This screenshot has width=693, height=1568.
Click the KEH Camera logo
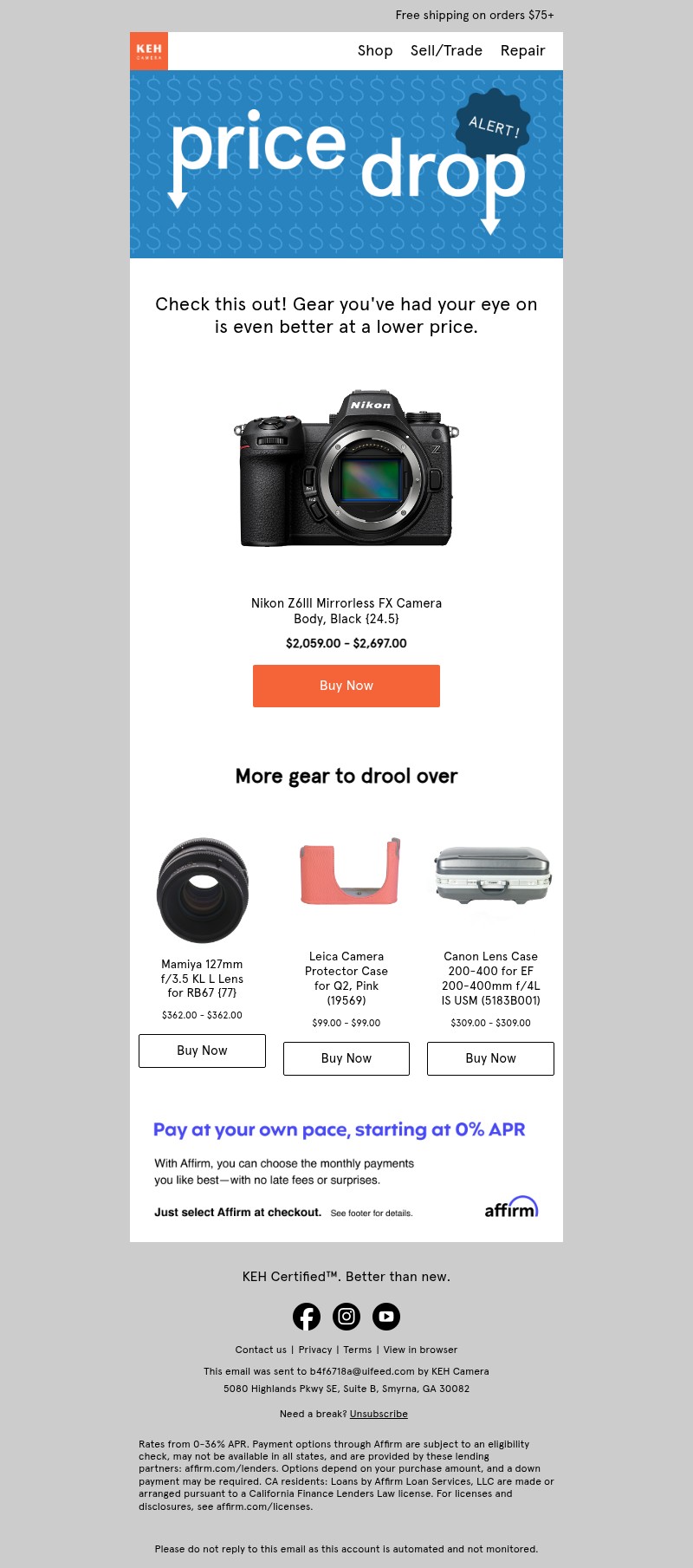[x=149, y=50]
